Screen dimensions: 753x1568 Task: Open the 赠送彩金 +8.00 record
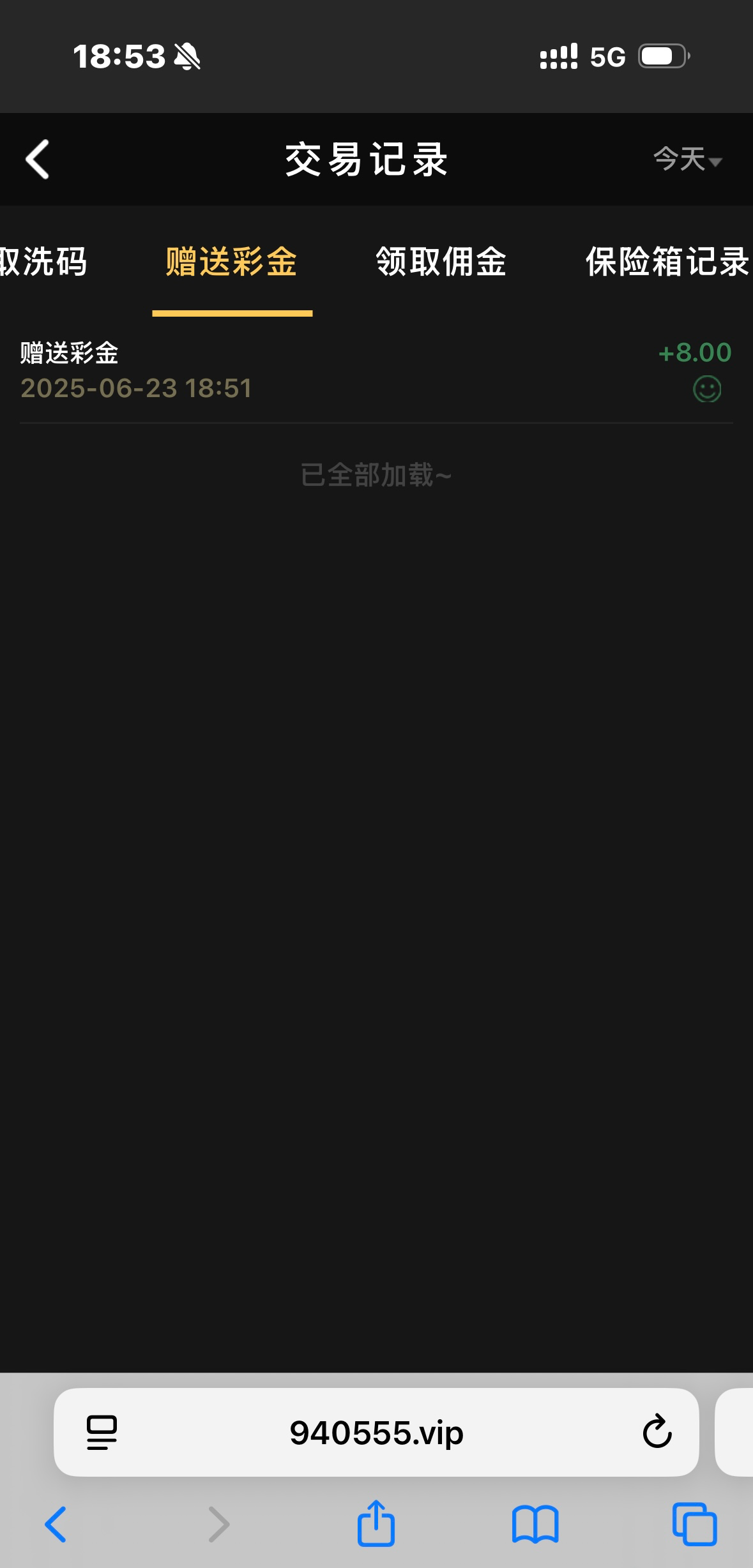point(376,370)
